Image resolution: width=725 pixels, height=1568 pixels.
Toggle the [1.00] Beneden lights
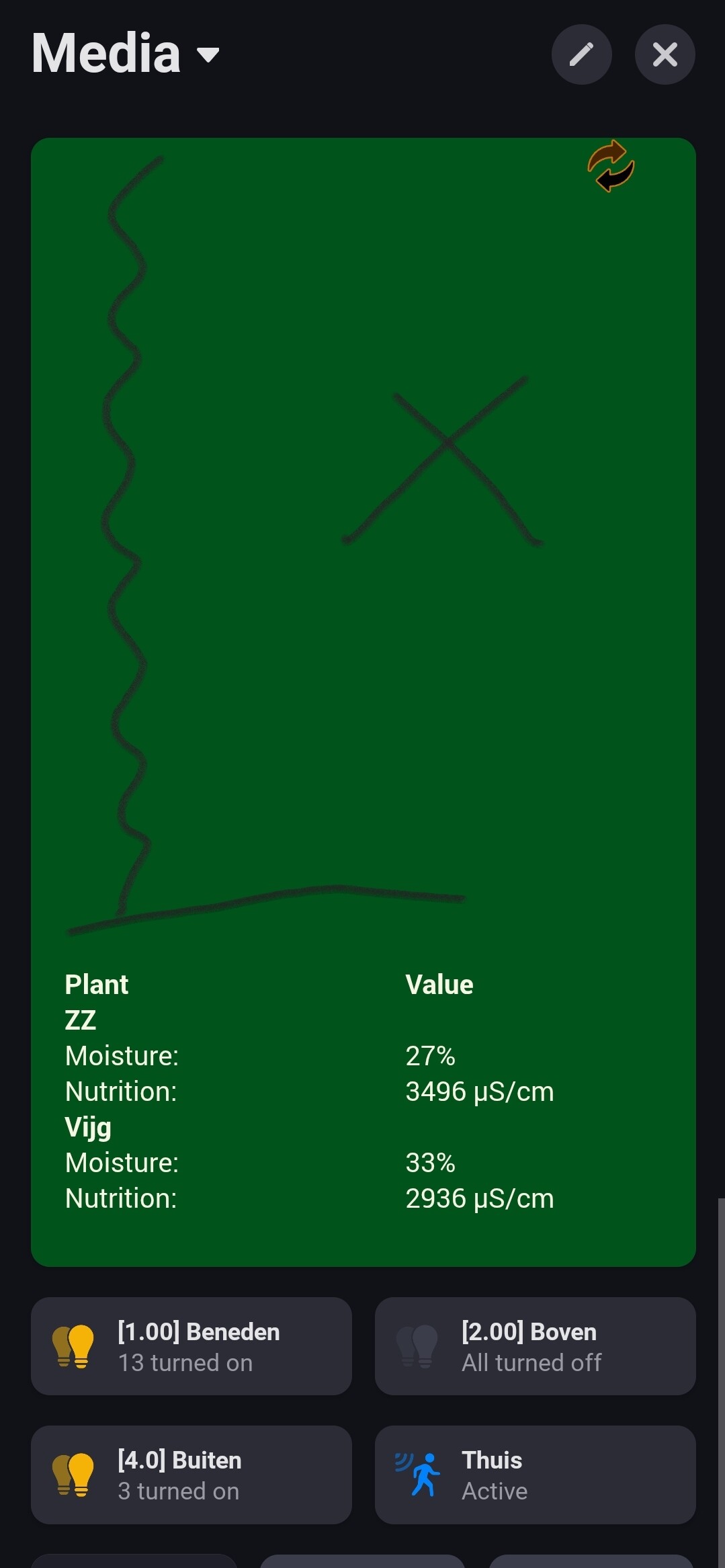[x=73, y=1346]
